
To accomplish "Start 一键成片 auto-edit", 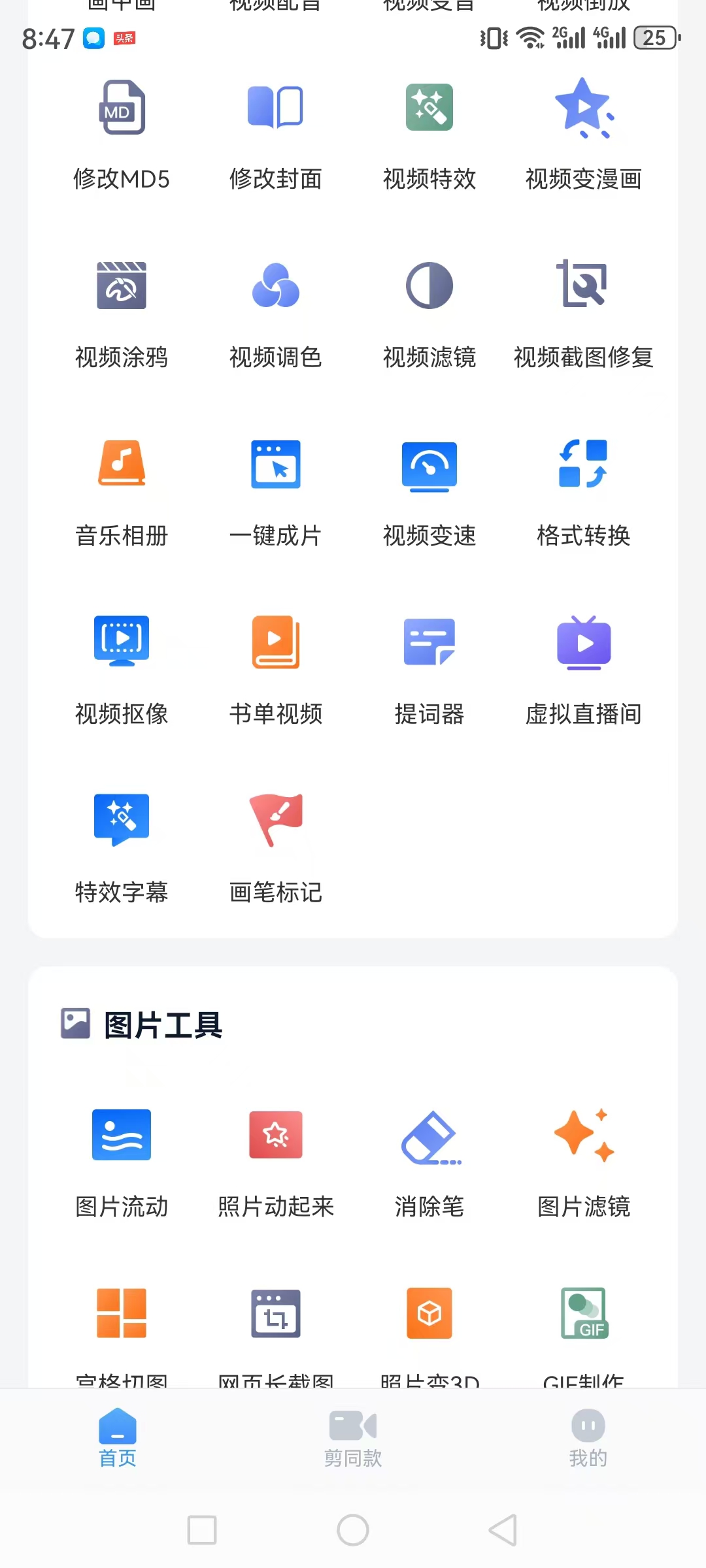I will (275, 493).
